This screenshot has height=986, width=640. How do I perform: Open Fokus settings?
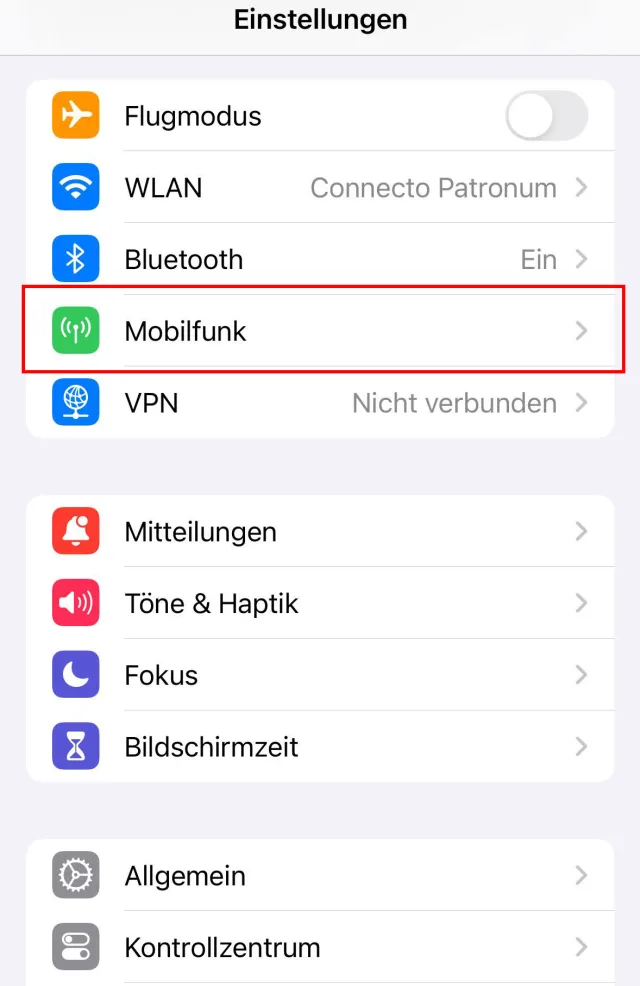(x=320, y=675)
